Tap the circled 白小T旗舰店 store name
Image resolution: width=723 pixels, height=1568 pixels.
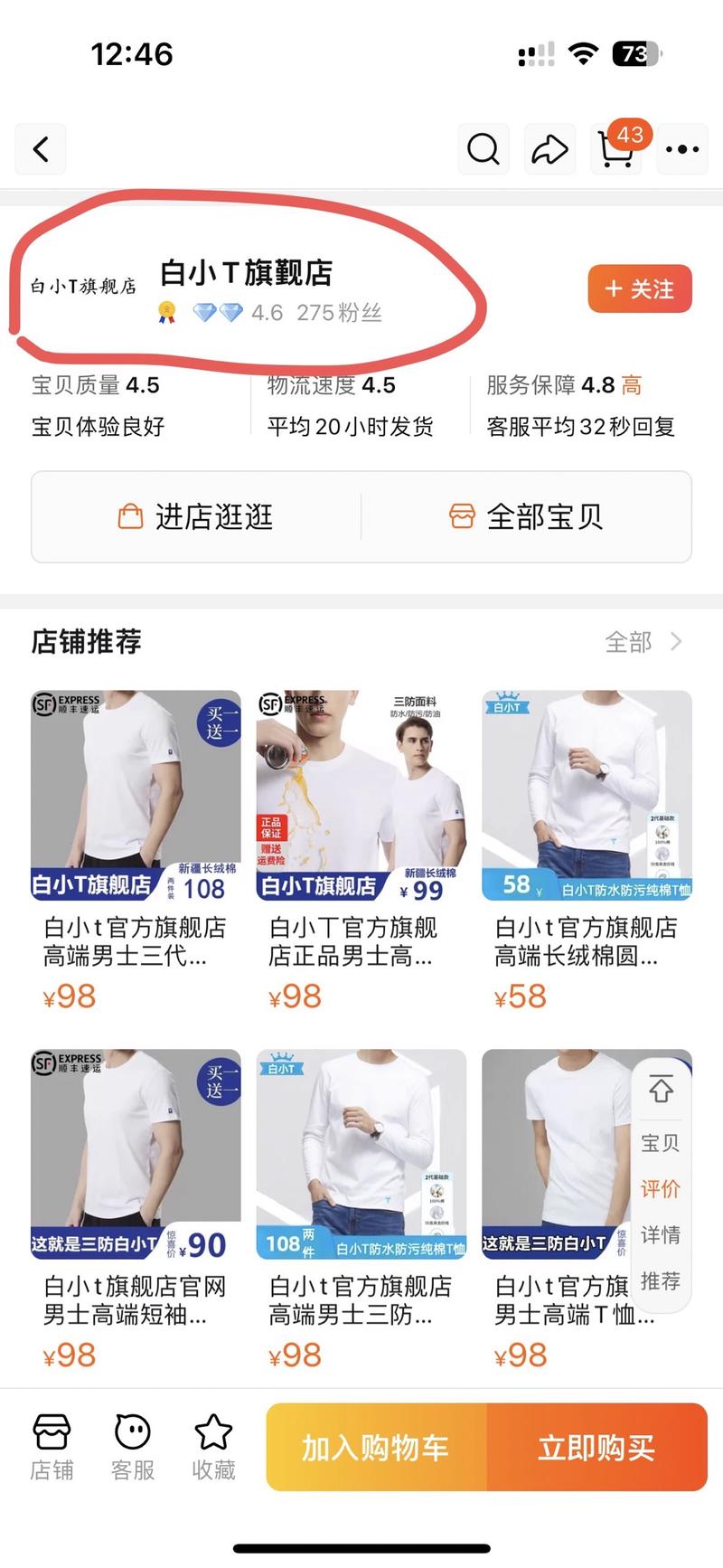coord(246,273)
